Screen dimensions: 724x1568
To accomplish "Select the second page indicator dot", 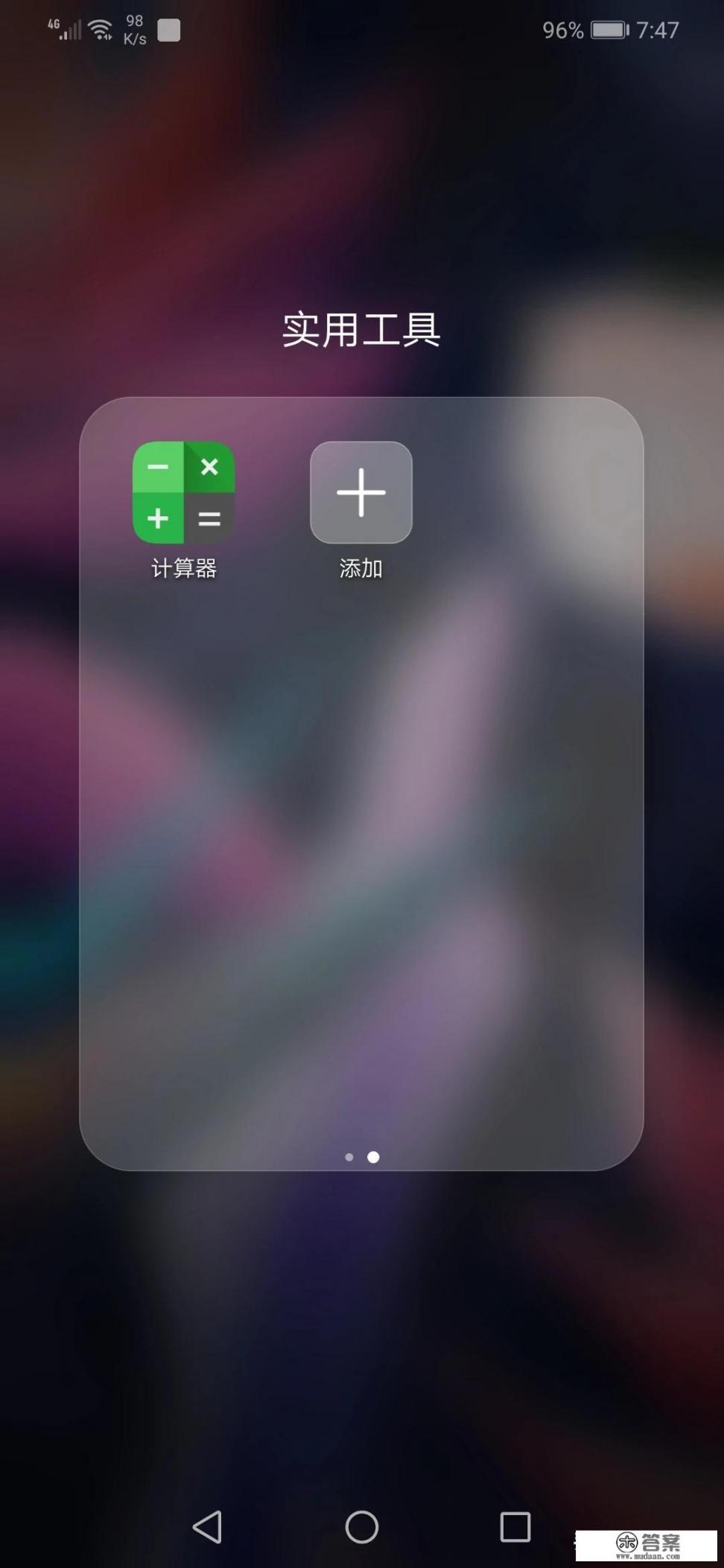I will 372,1158.
